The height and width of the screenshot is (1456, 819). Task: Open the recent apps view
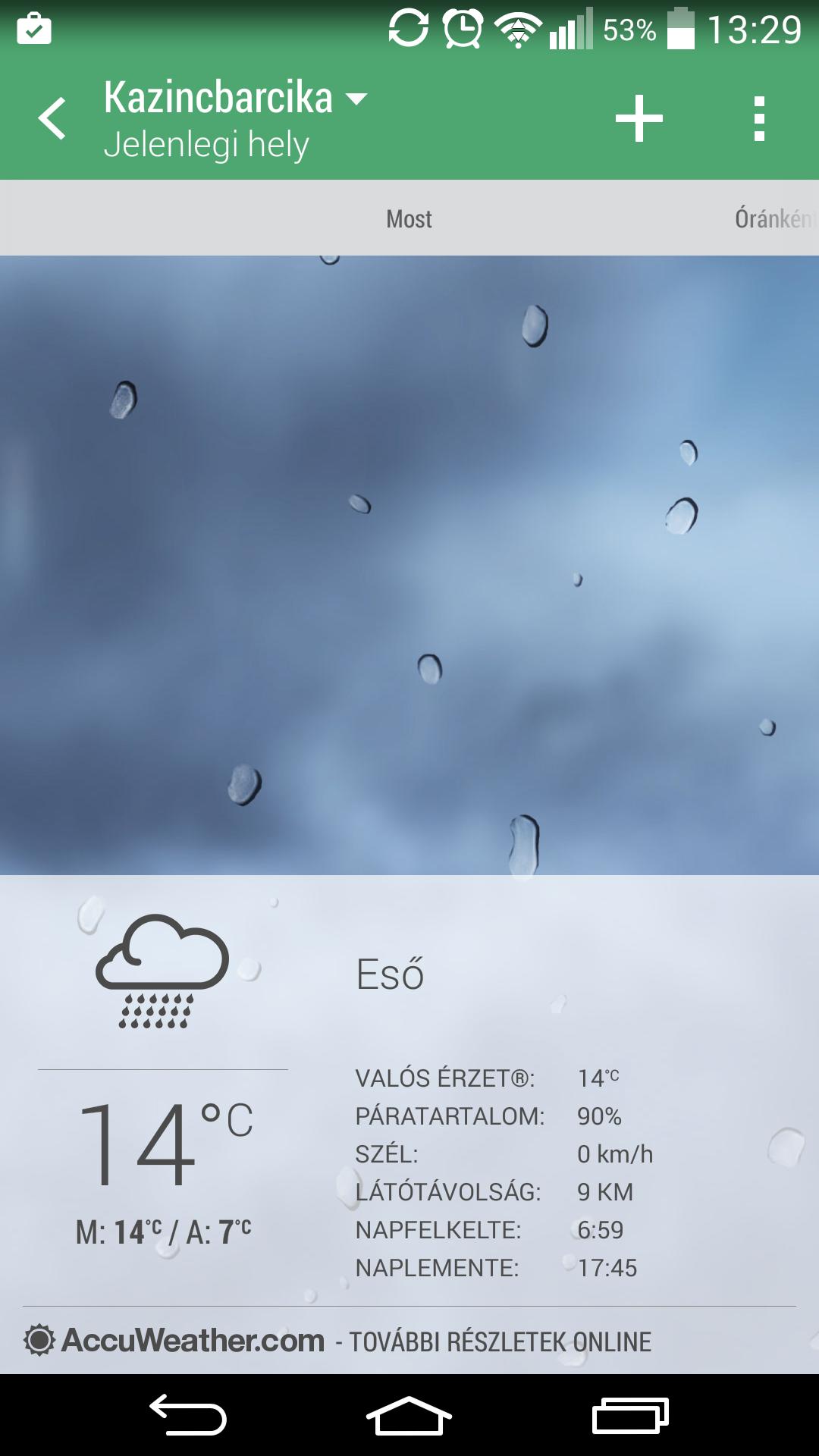(630, 1415)
